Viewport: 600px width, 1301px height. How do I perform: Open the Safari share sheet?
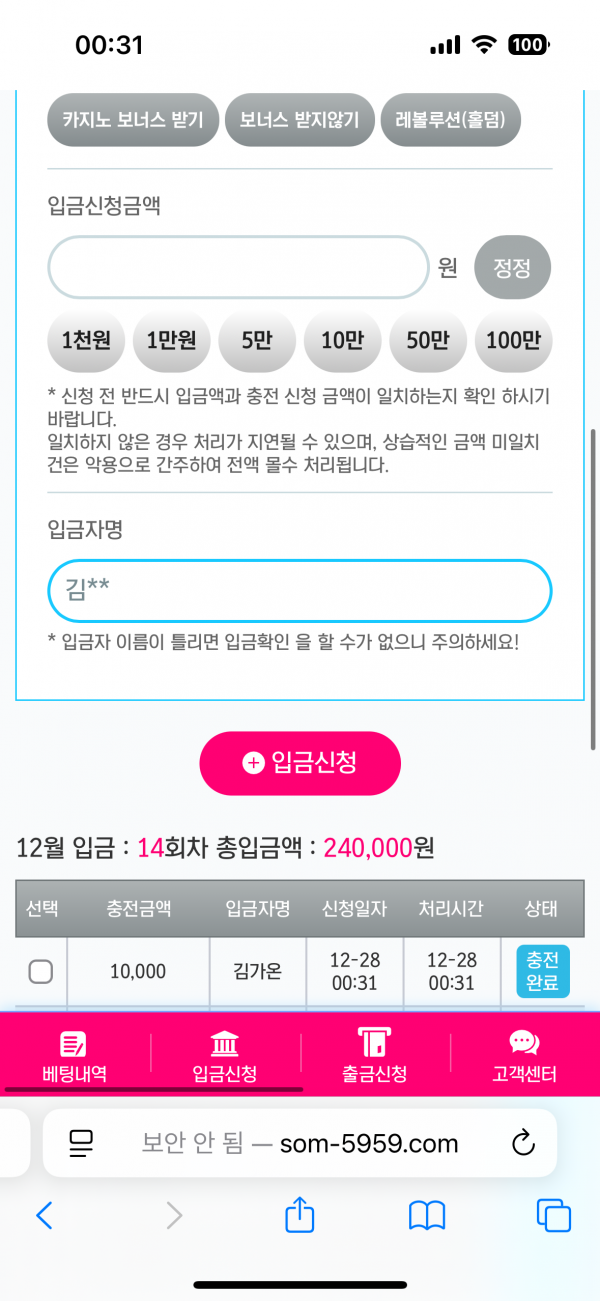[x=300, y=1215]
